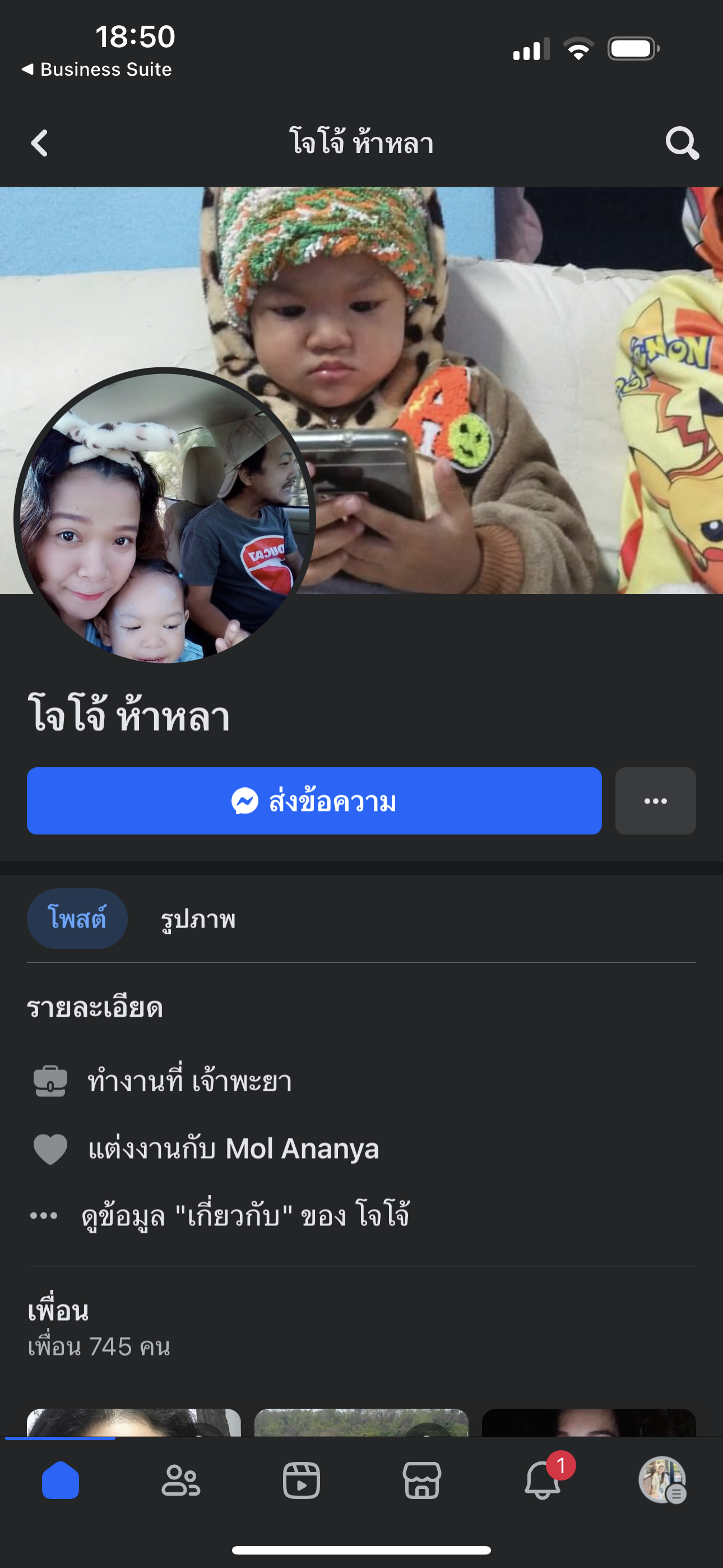Tap the ส่งข้อความ message button

coord(314,801)
